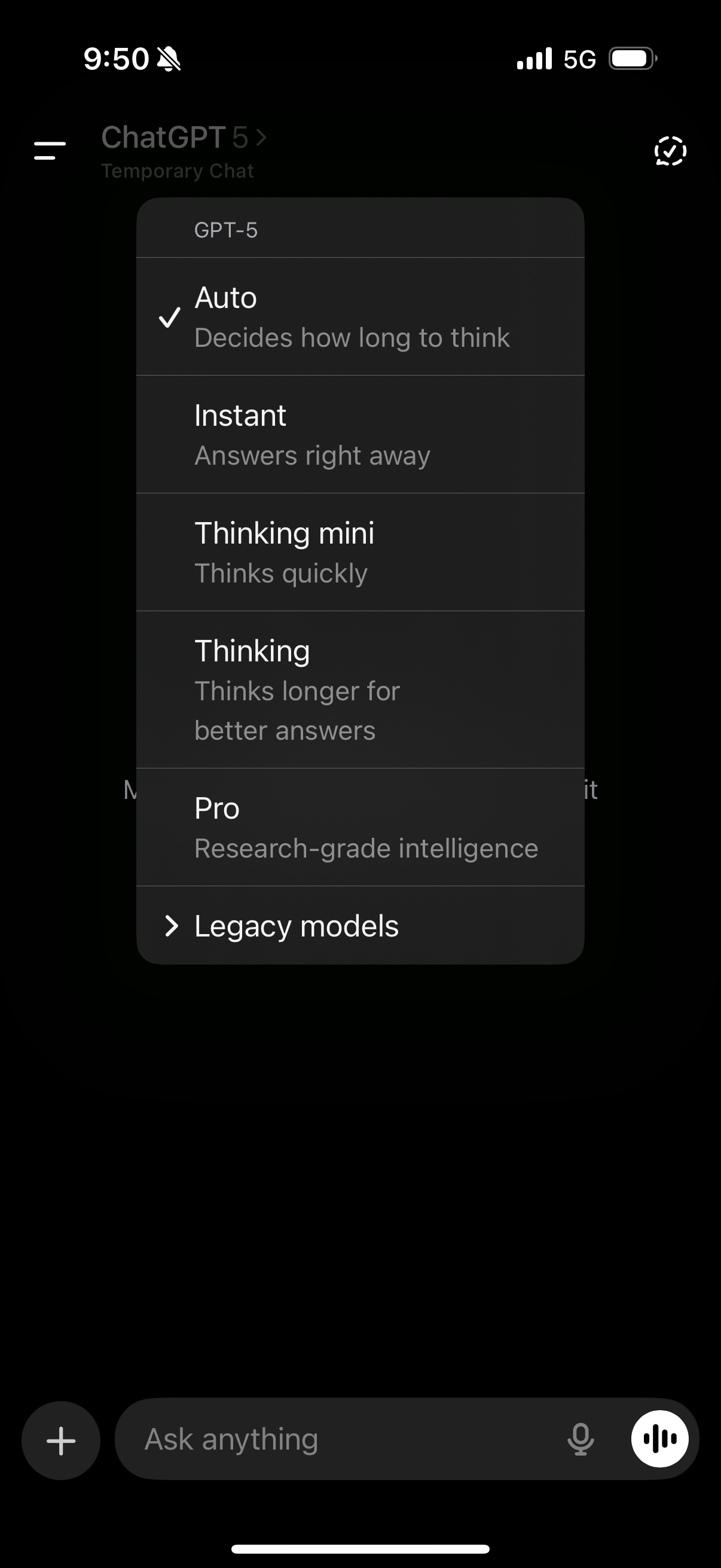Tap the plus button to attach content
The image size is (721, 1568).
[x=60, y=1439]
